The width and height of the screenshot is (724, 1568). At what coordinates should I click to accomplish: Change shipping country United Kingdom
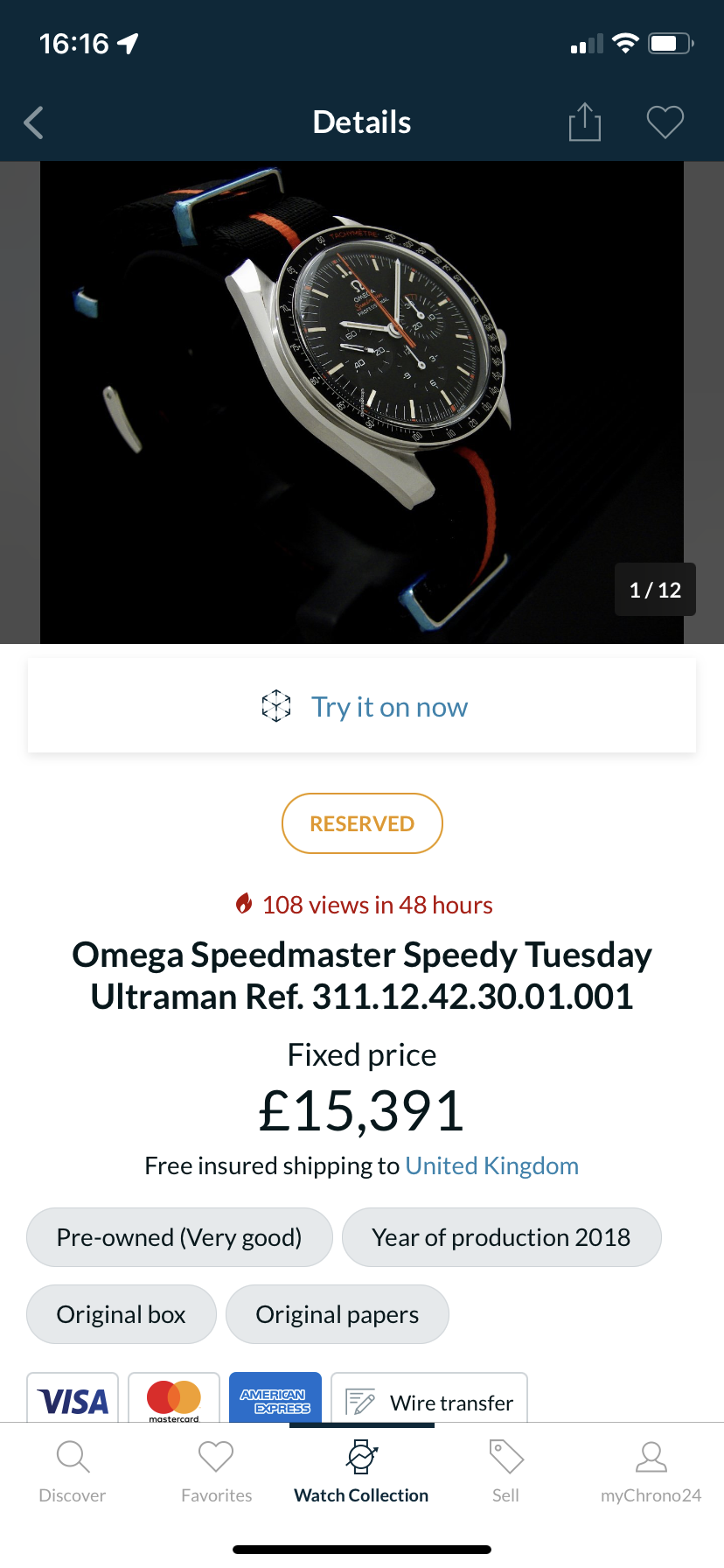pos(491,1165)
